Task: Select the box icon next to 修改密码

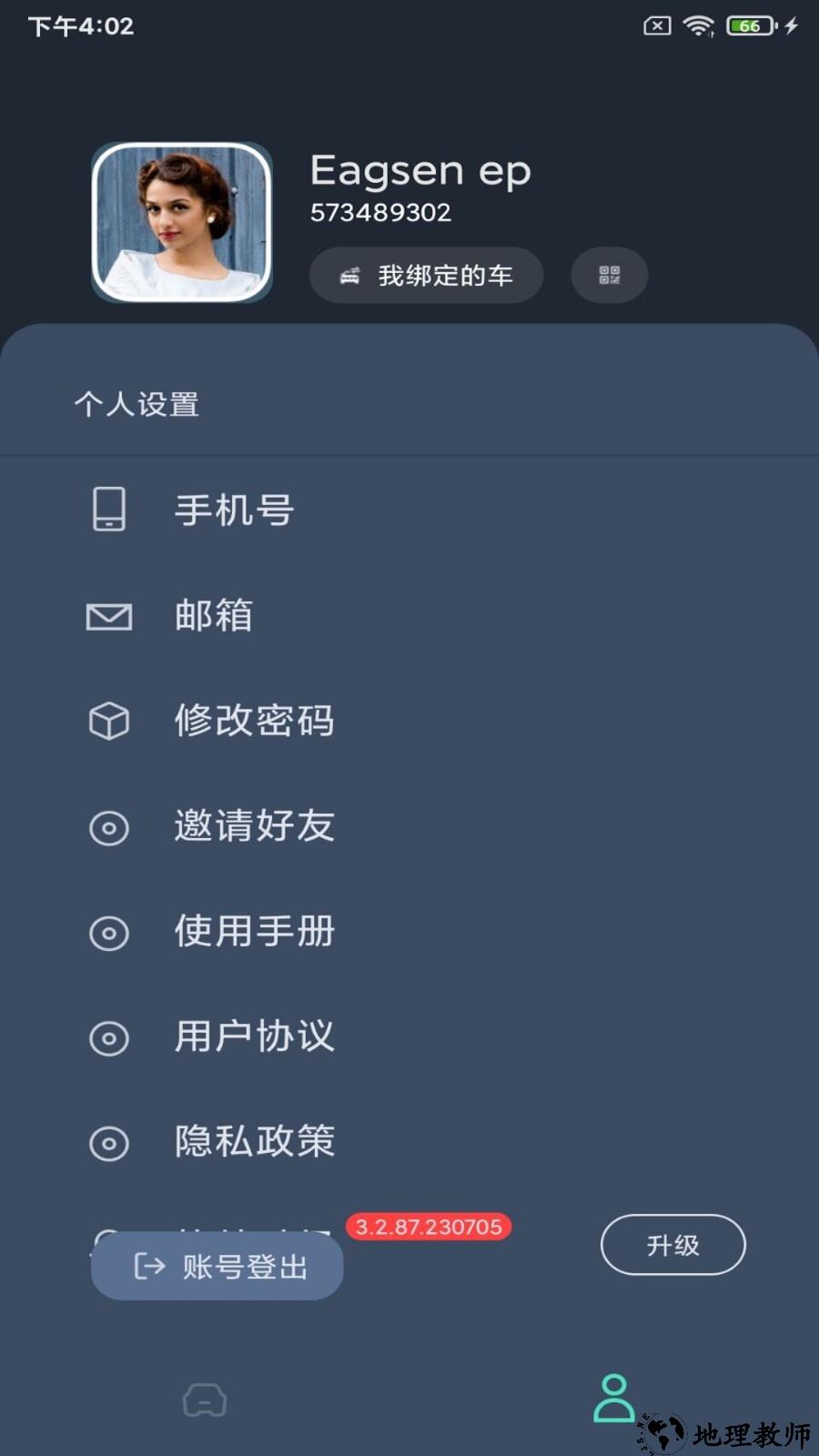Action: click(x=109, y=722)
